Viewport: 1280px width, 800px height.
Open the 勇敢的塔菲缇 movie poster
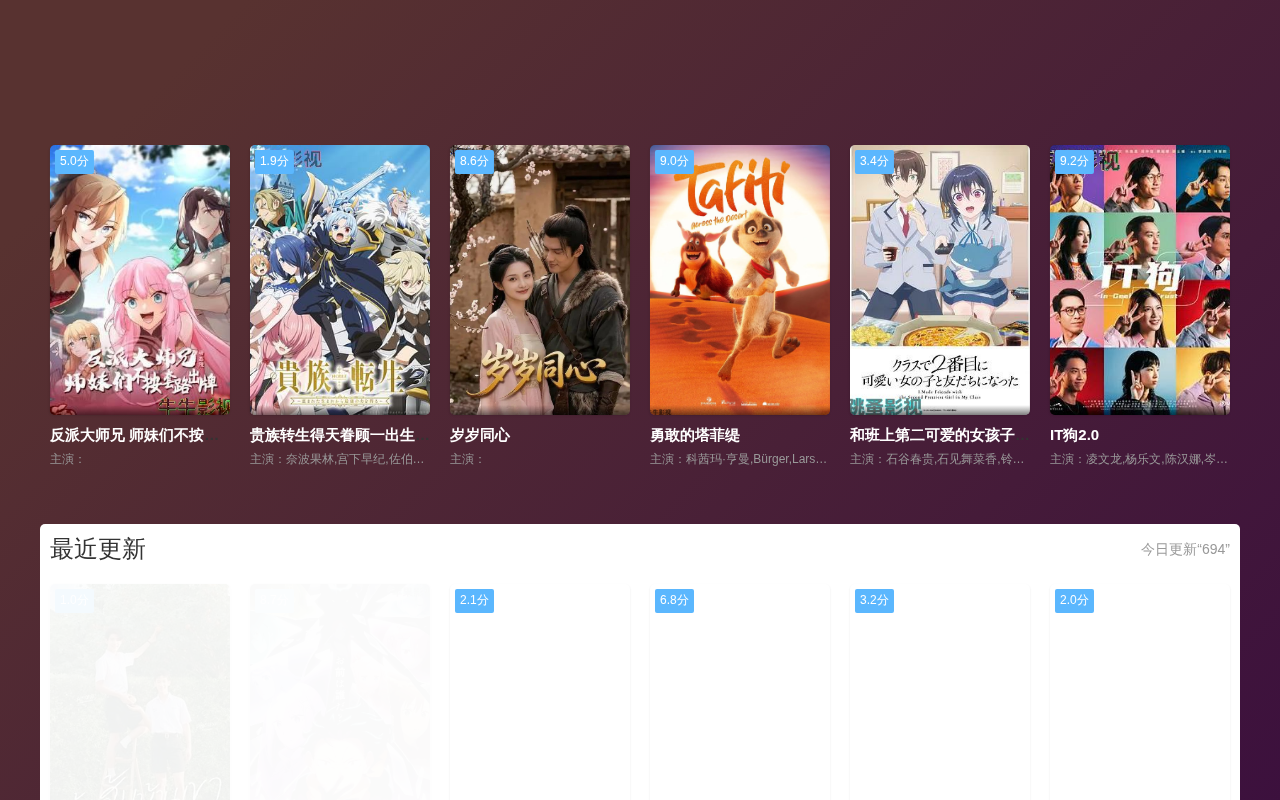[x=740, y=280]
